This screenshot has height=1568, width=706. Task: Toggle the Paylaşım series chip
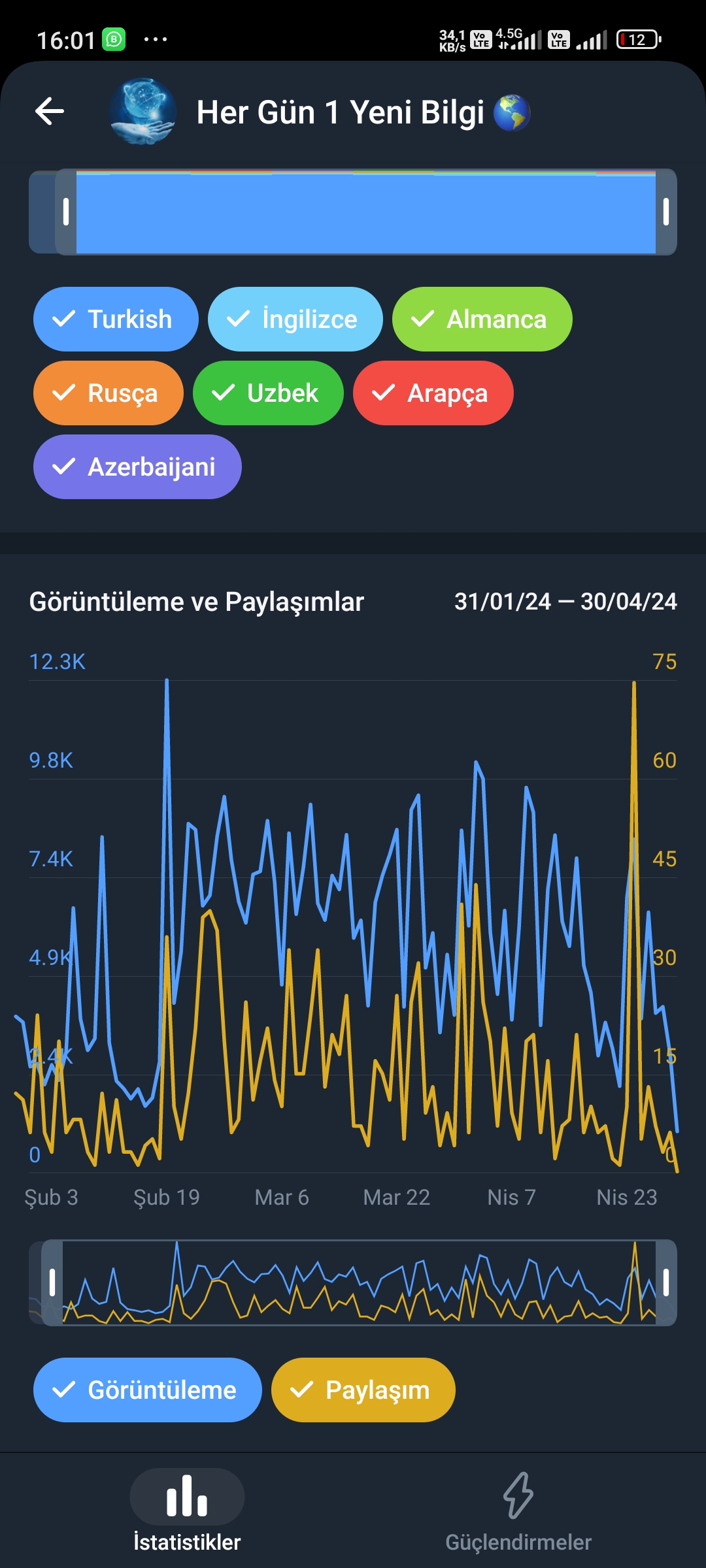point(363,1390)
